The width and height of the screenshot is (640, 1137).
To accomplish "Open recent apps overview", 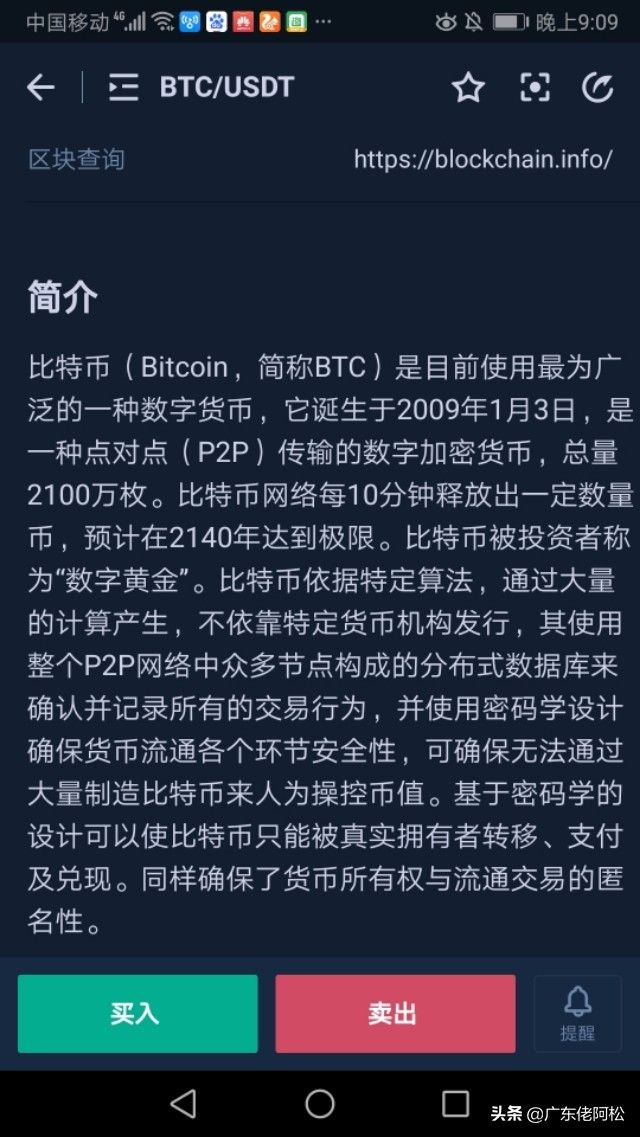I will [x=455, y=1104].
